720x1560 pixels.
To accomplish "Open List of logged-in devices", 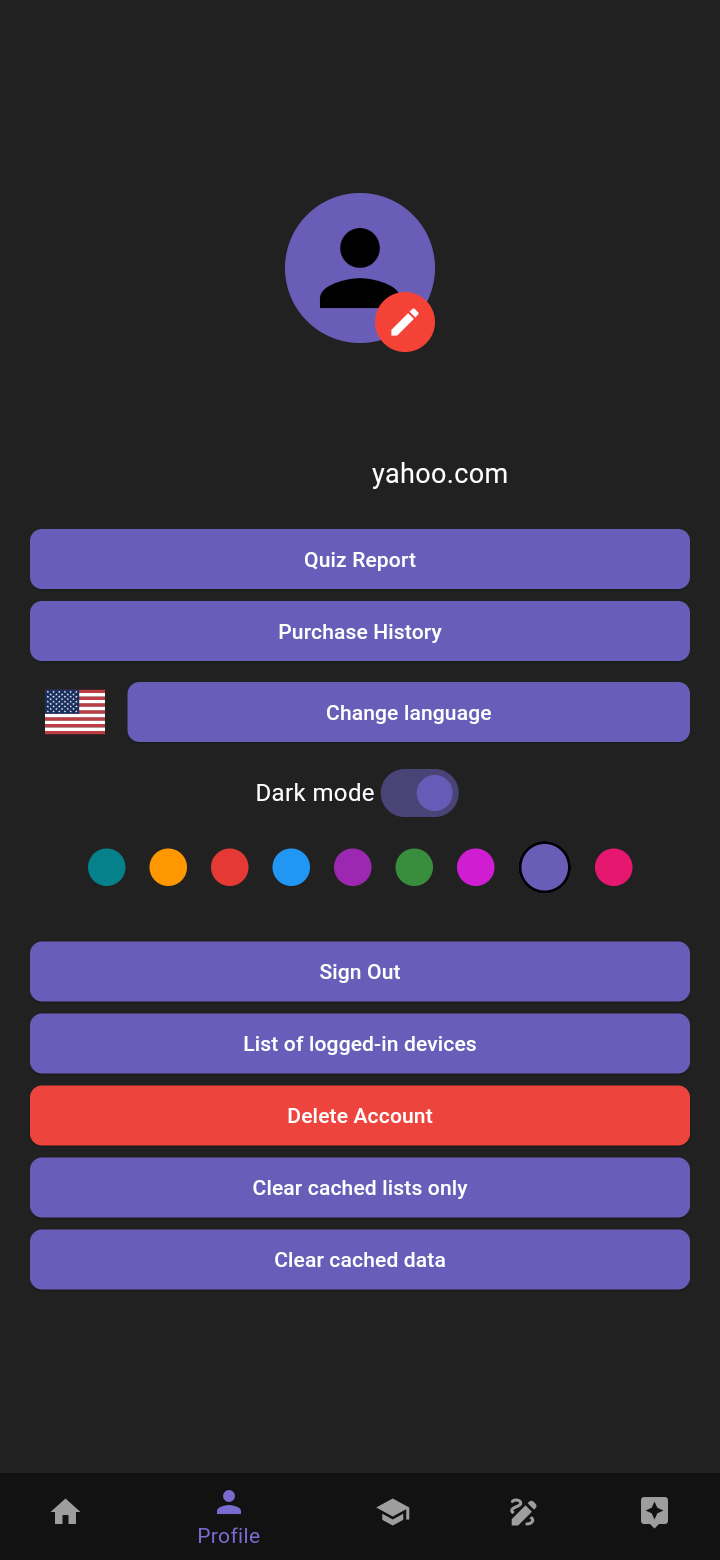I will pyautogui.click(x=360, y=1043).
